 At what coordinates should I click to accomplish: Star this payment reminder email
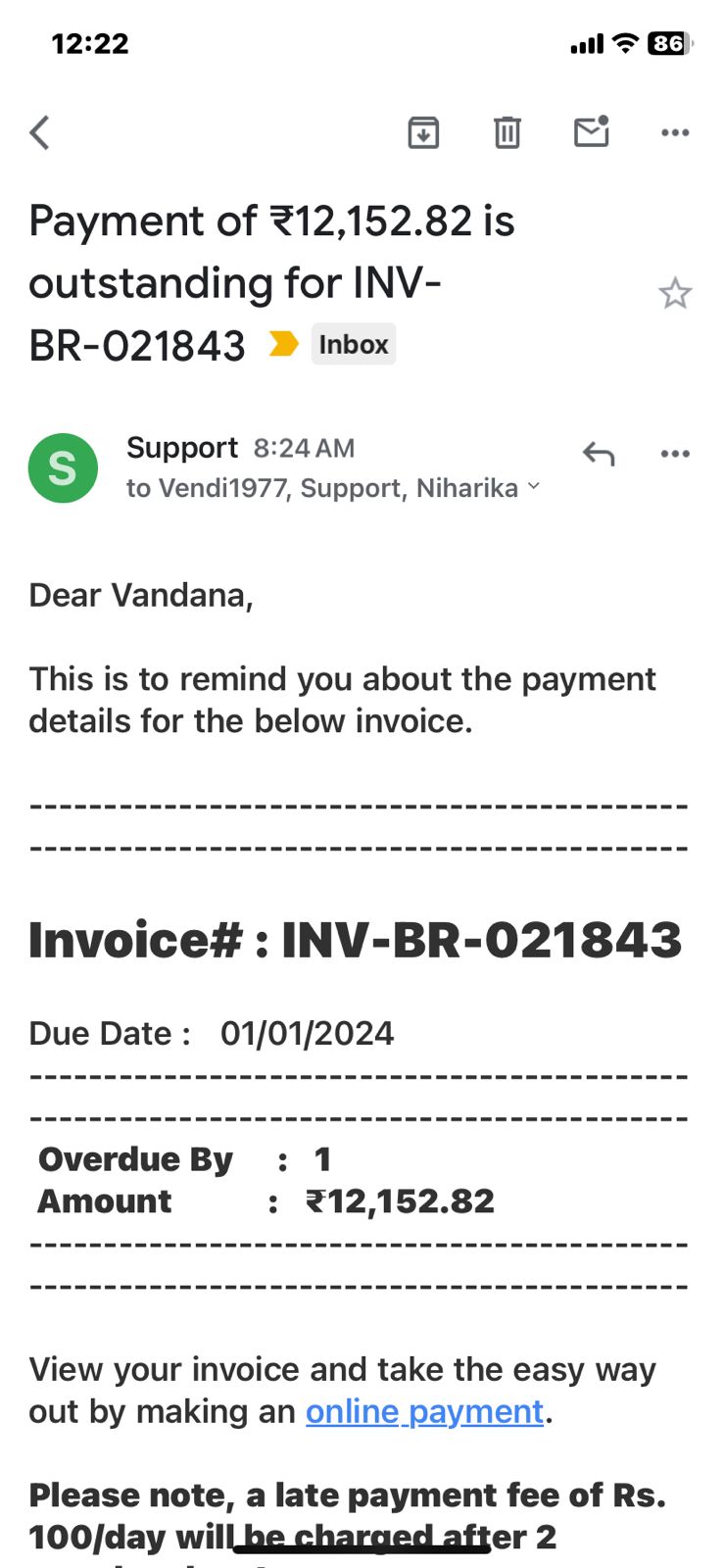click(x=675, y=293)
